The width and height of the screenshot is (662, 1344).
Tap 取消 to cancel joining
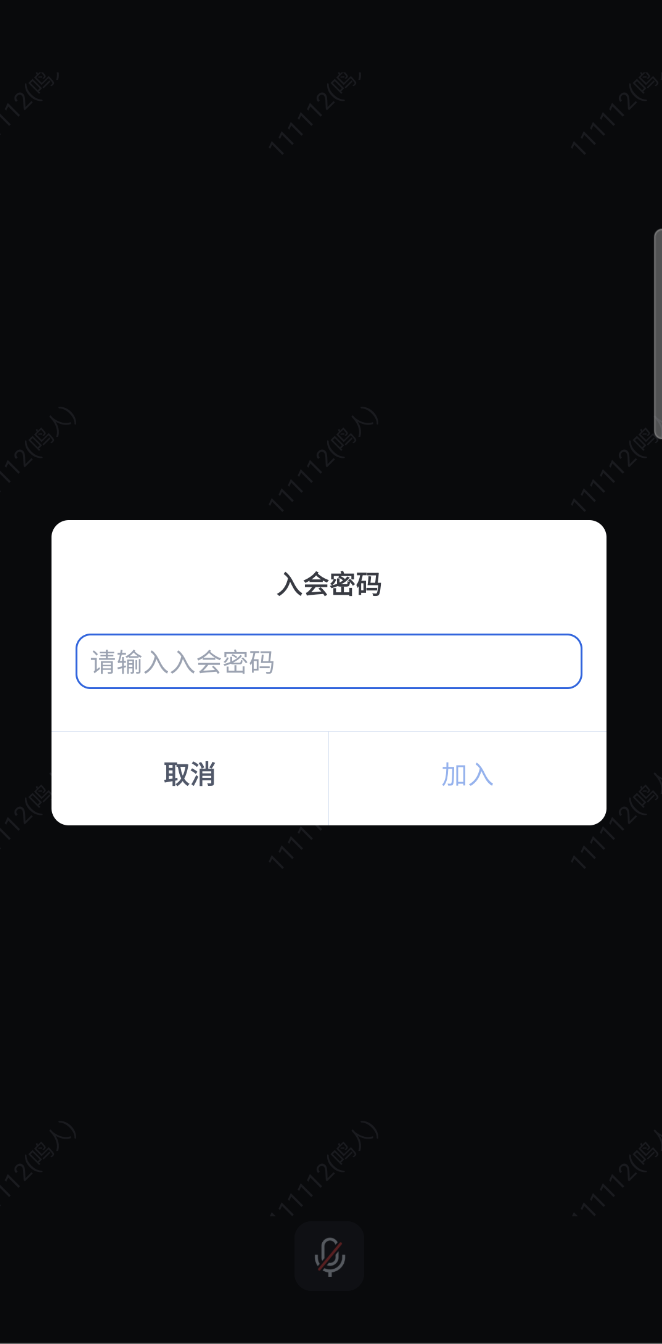[190, 775]
